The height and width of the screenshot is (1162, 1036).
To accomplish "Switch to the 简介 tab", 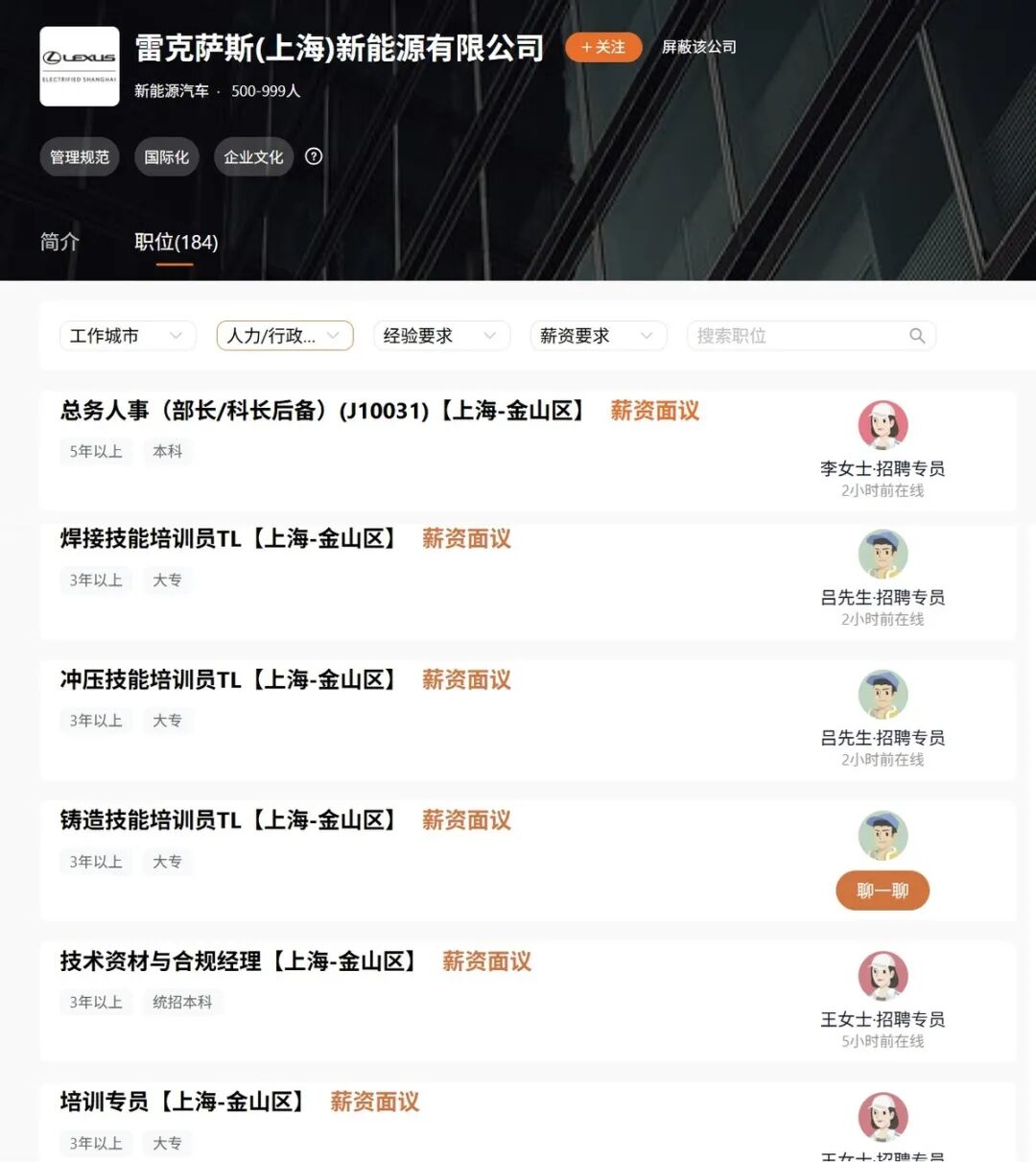I will [x=59, y=242].
